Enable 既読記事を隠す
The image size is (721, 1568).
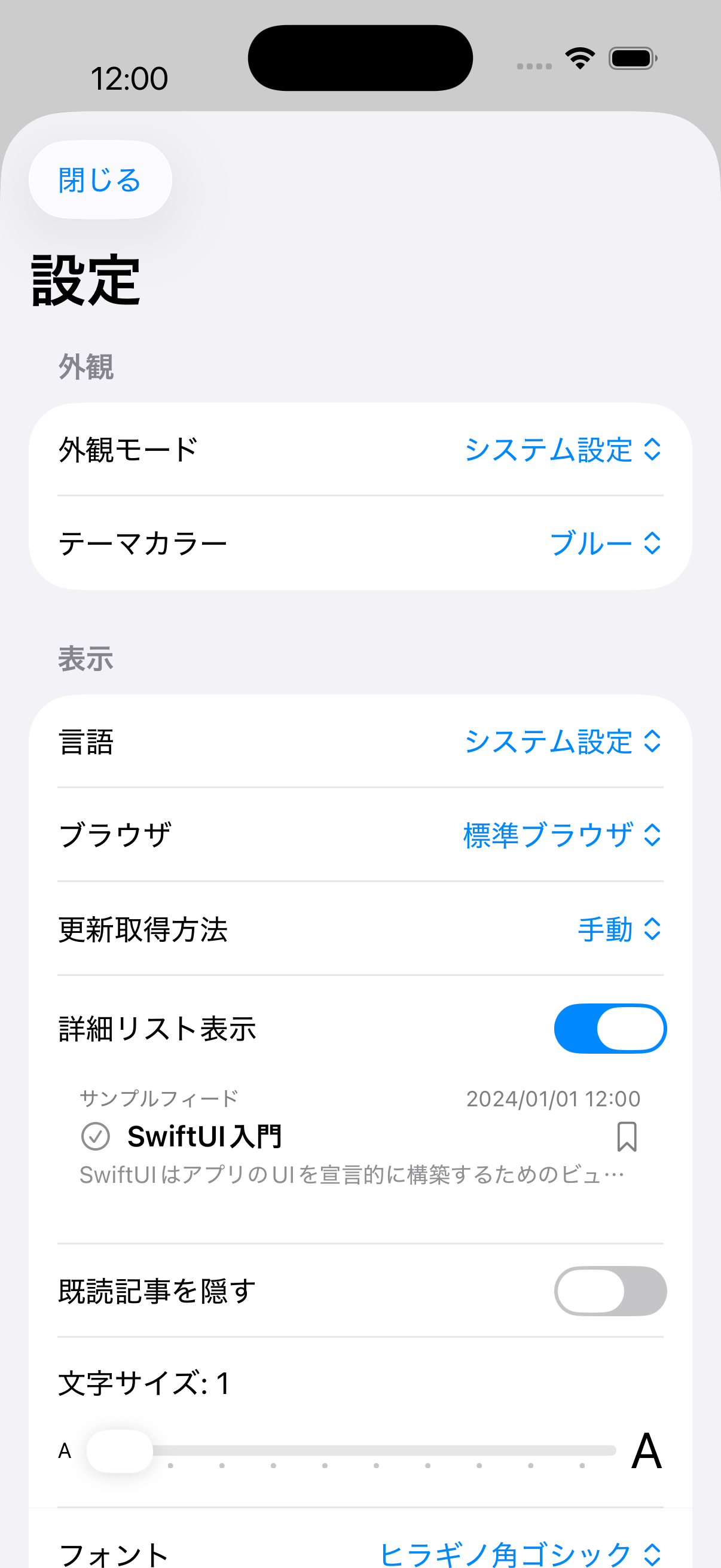tap(610, 1291)
